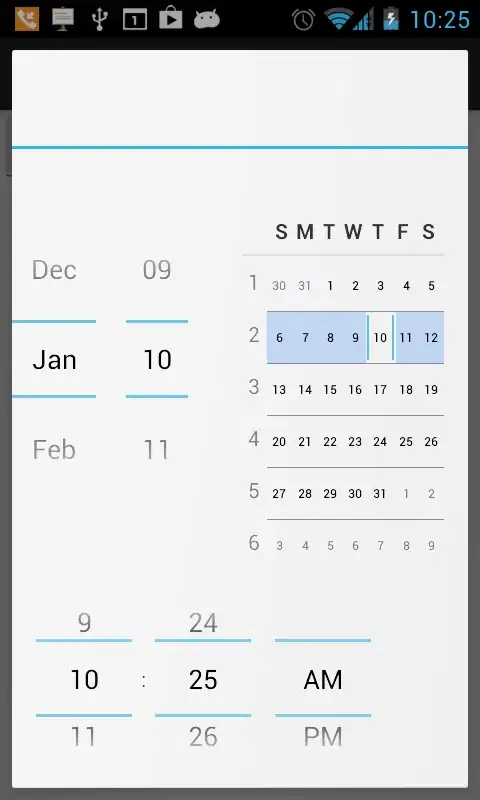Pick January 24 on the calendar
This screenshot has height=800, width=480.
click(380, 442)
